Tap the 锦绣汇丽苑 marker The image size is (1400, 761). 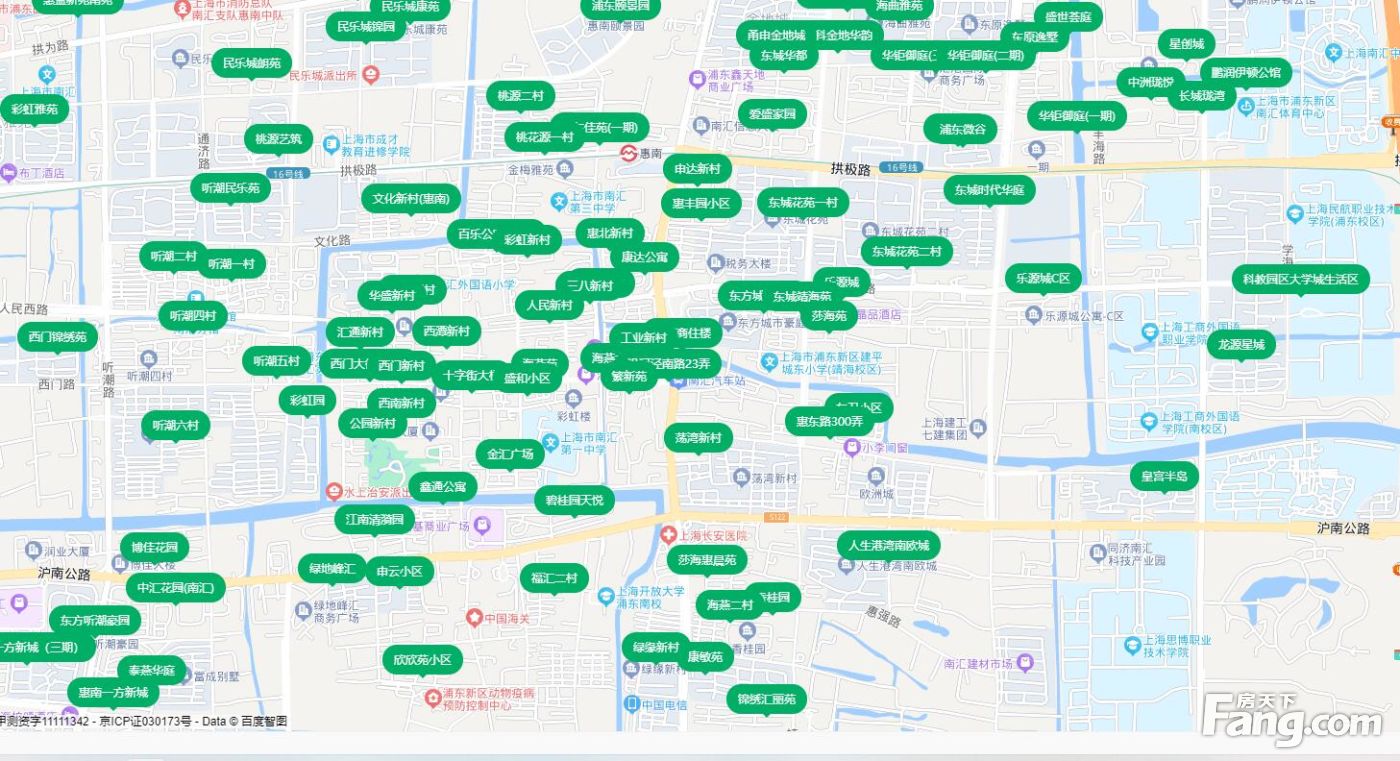(766, 699)
